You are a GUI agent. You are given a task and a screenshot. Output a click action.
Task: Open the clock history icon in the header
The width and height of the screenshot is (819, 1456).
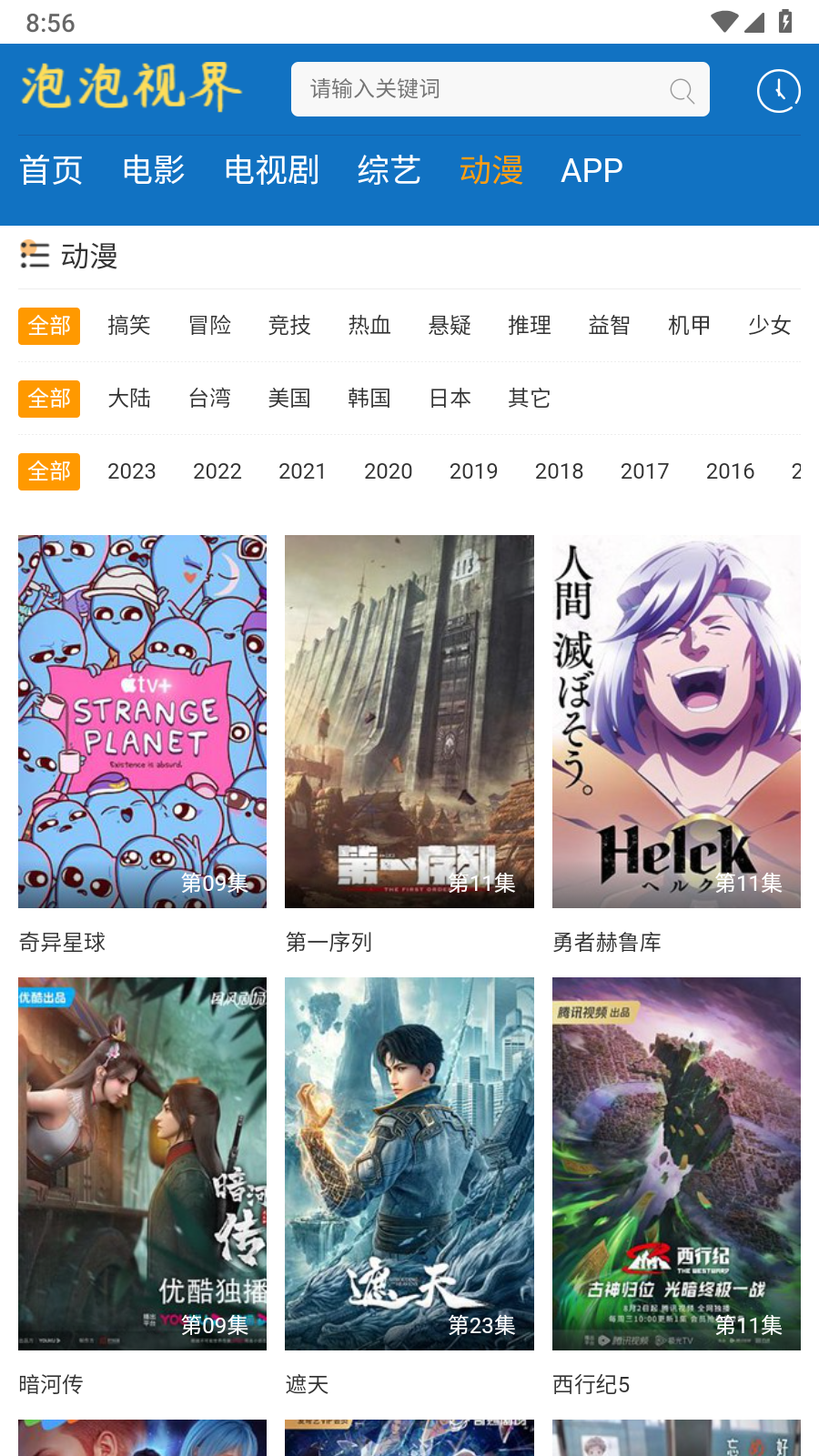[778, 89]
